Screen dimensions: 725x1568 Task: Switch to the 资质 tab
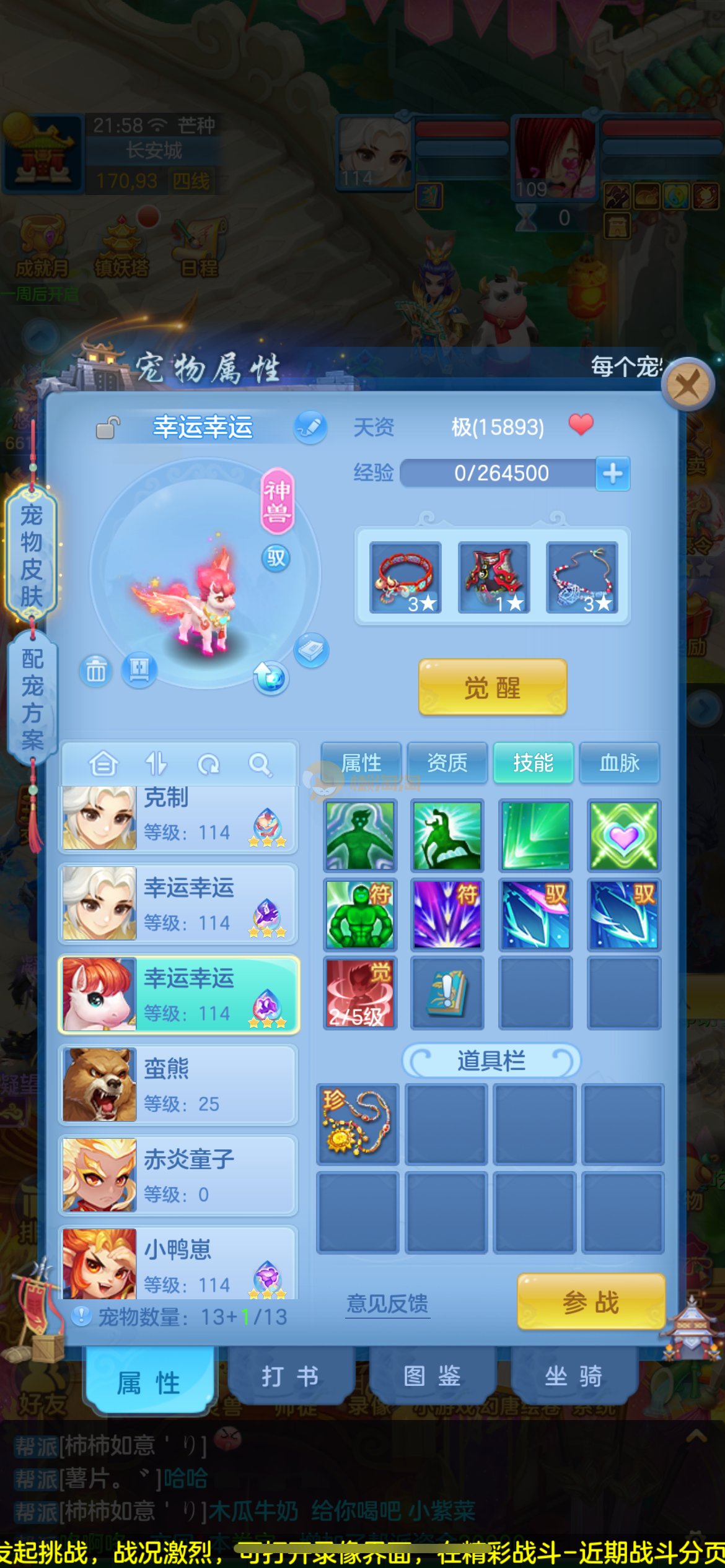click(447, 763)
